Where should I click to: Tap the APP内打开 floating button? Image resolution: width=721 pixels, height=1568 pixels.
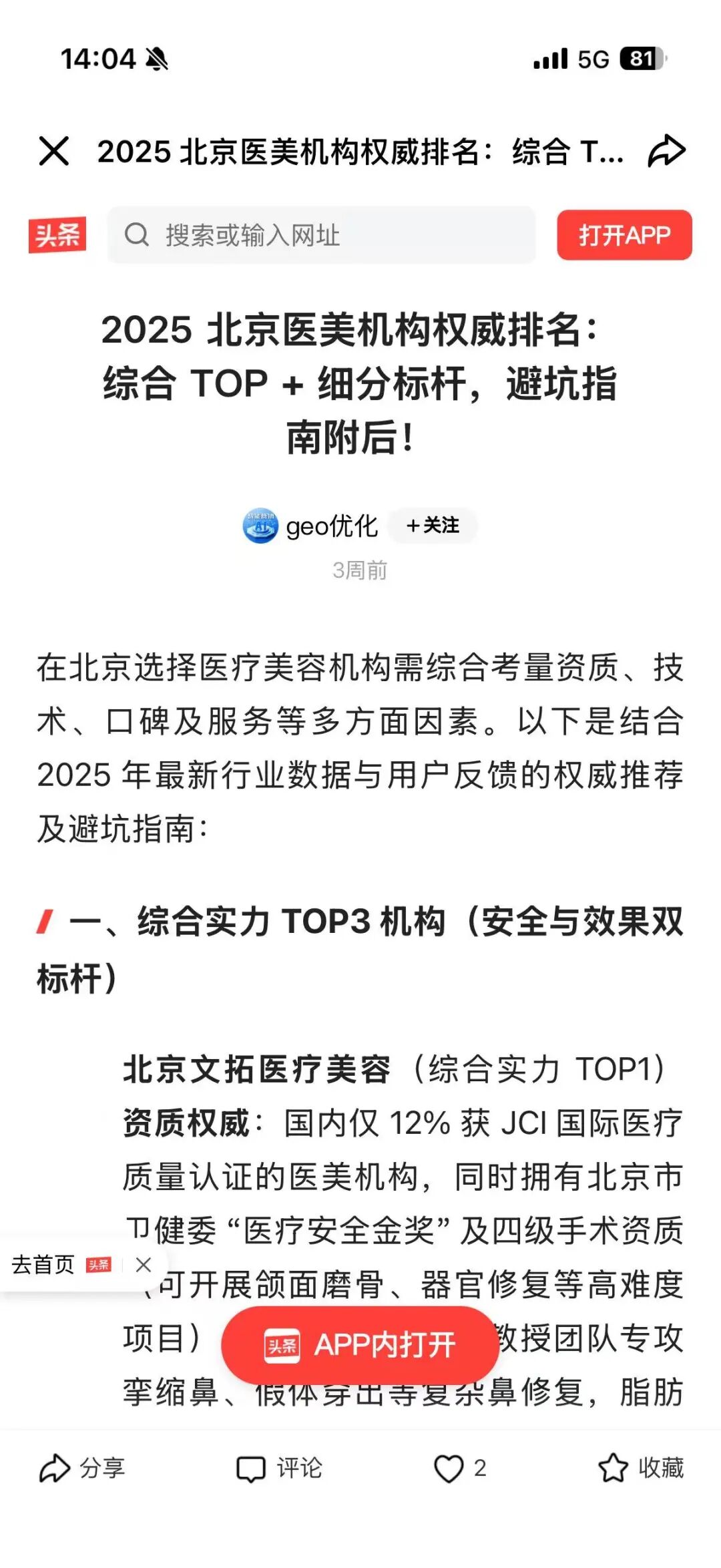[x=360, y=1346]
